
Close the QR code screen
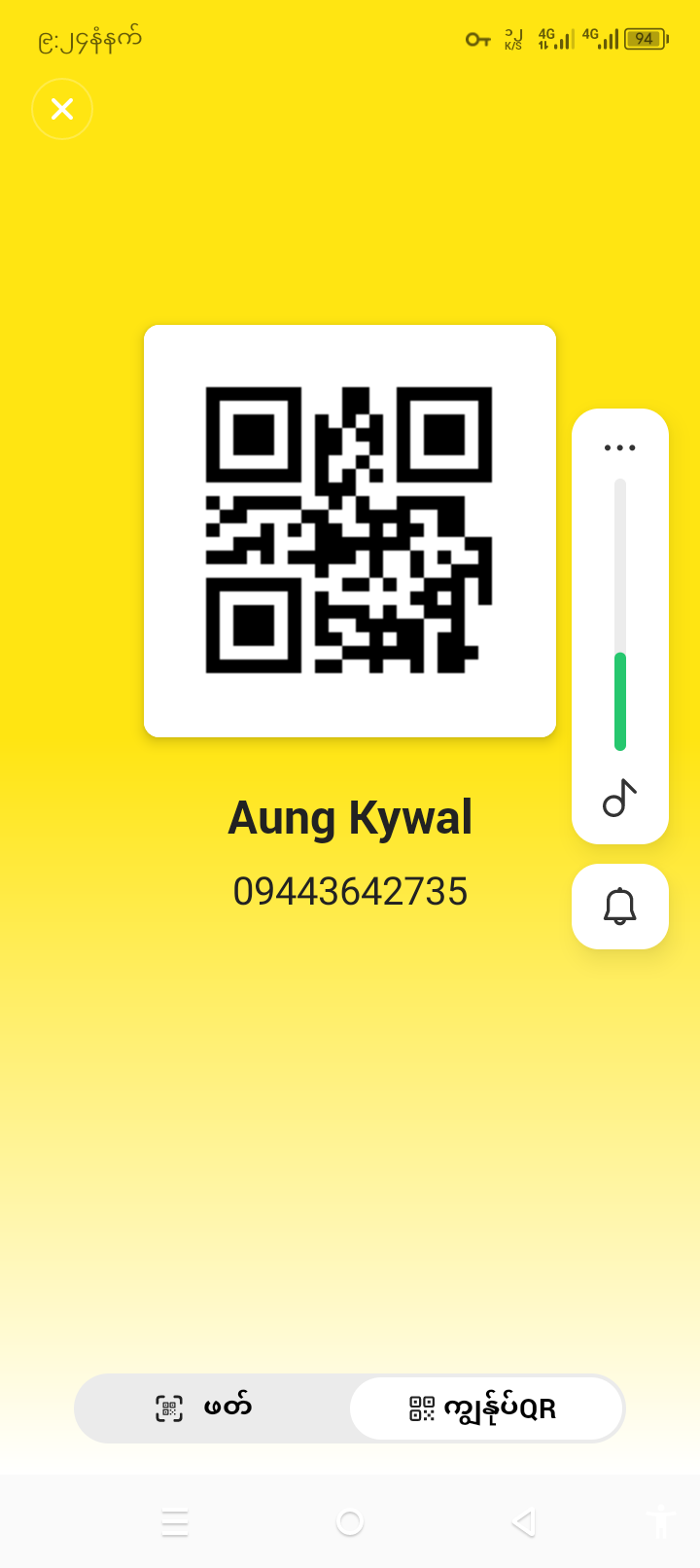click(x=62, y=109)
